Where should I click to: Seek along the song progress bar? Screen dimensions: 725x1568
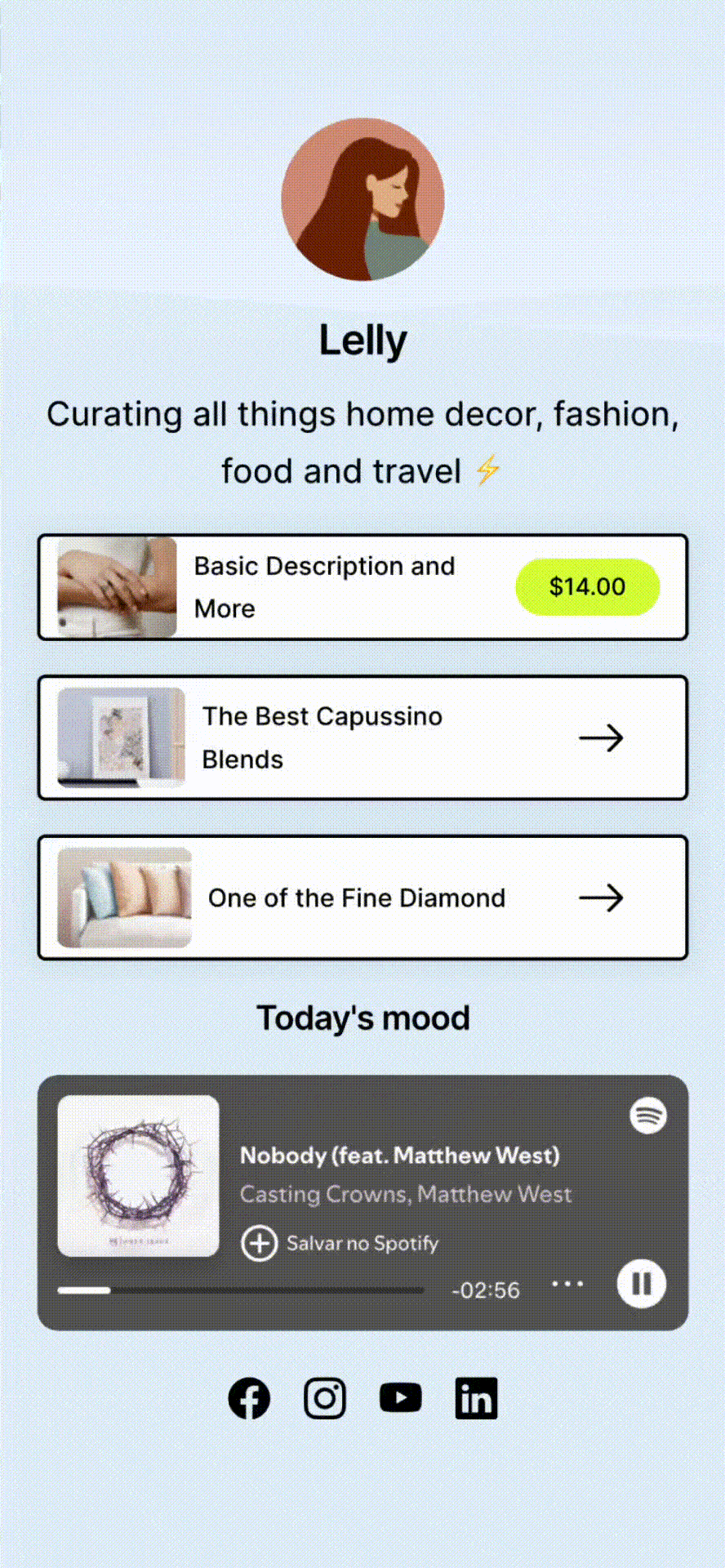pos(241,1290)
